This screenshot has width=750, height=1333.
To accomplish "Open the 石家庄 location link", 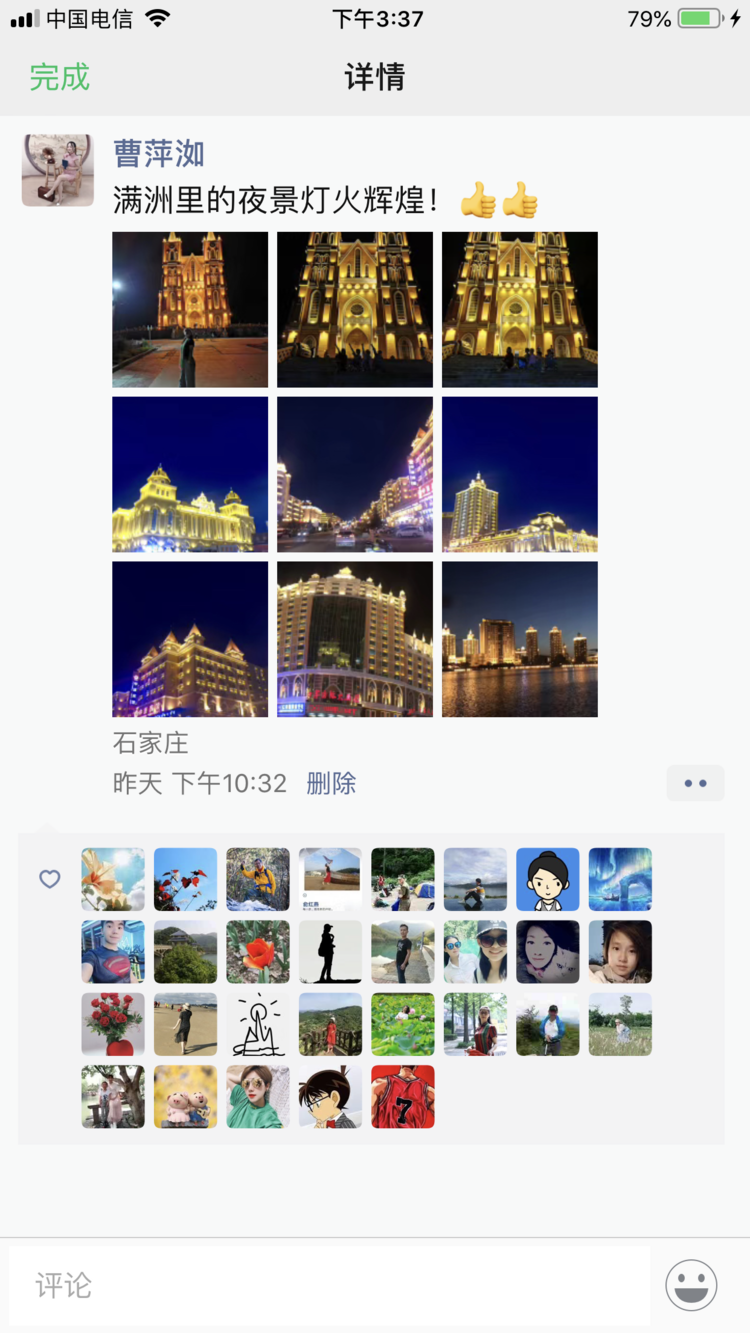I will coord(151,743).
